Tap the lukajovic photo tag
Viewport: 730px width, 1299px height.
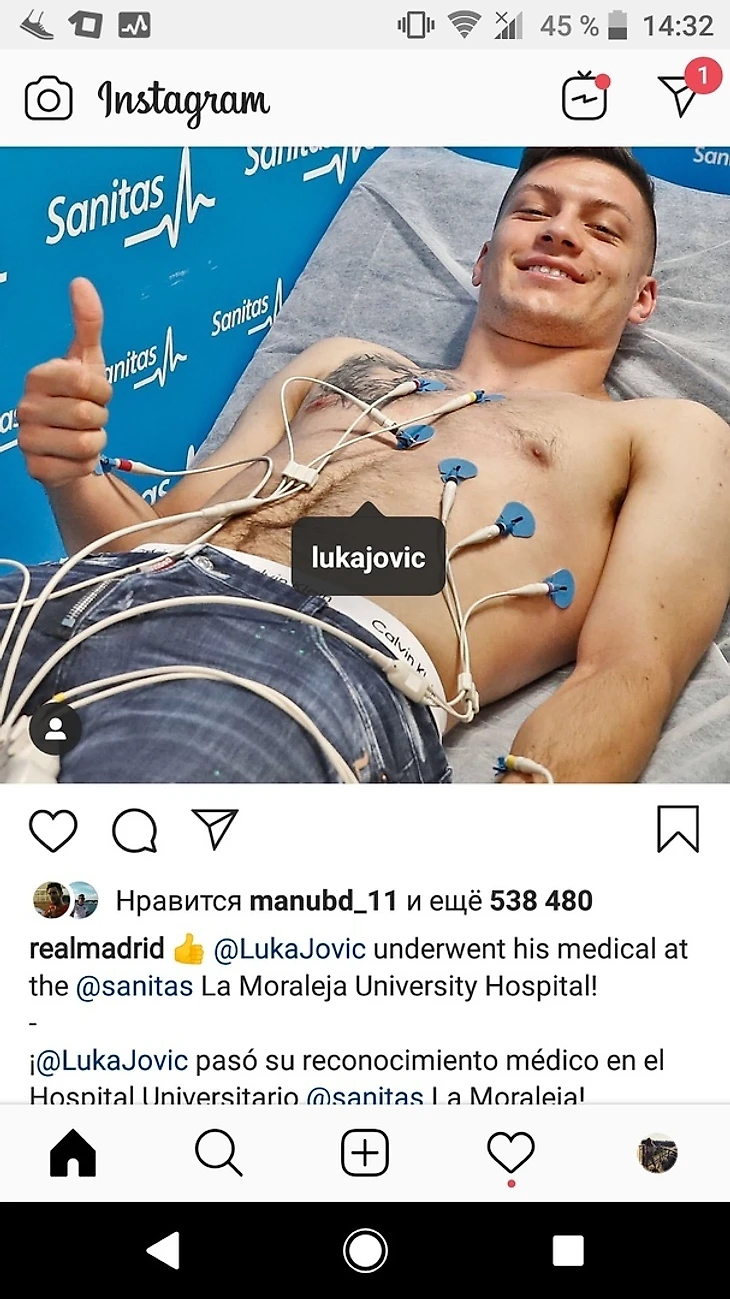point(368,556)
